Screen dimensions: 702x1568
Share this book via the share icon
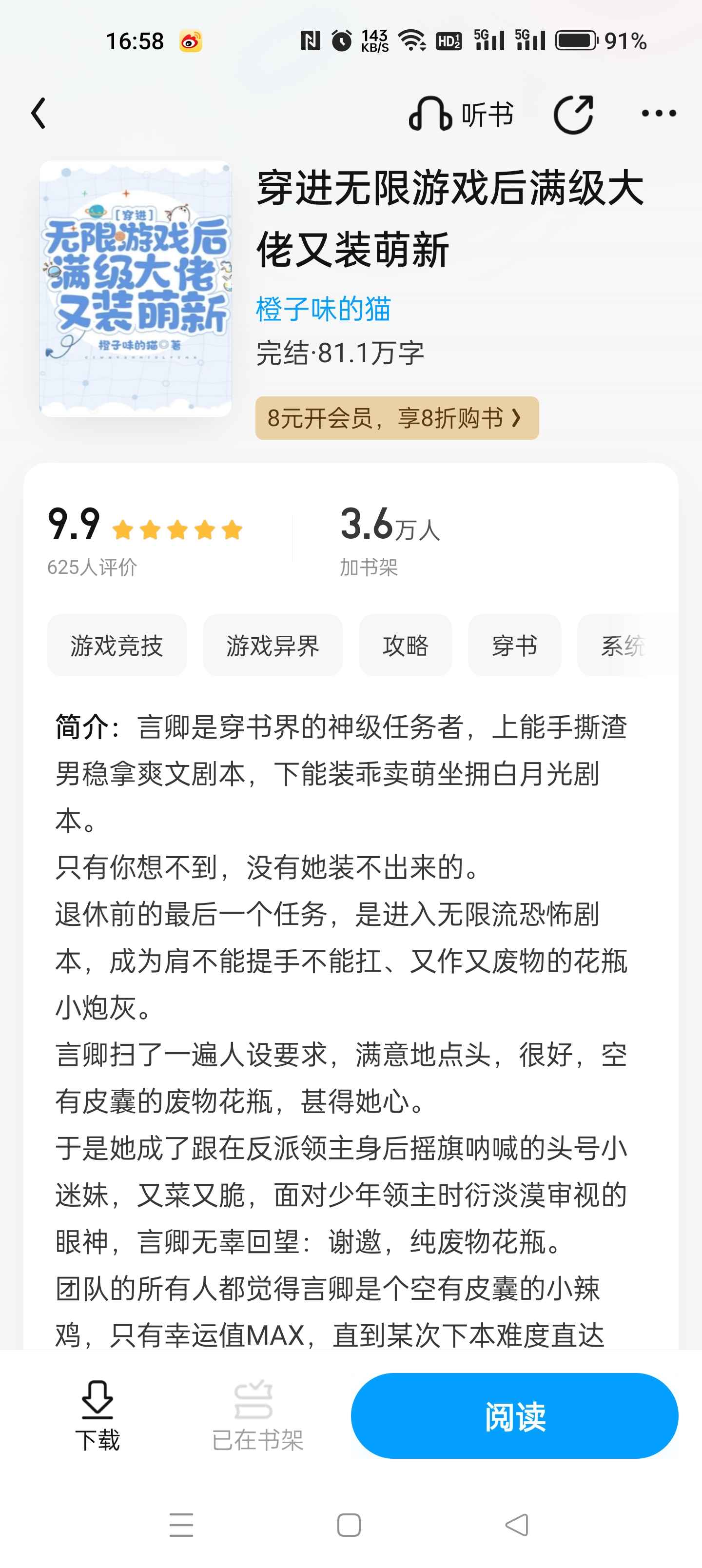(x=573, y=114)
